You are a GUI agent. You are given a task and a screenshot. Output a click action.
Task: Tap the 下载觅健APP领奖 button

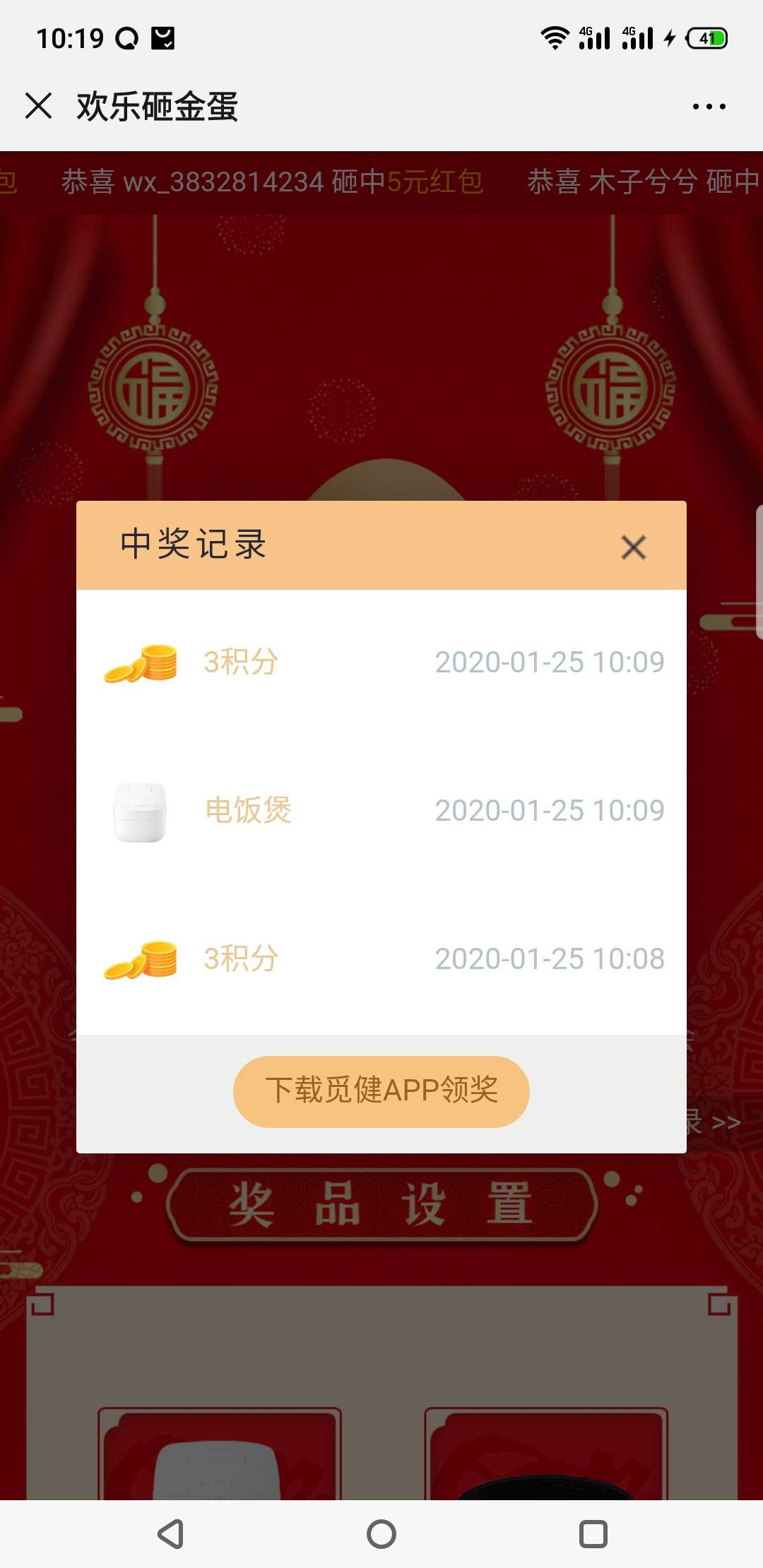pos(381,1091)
